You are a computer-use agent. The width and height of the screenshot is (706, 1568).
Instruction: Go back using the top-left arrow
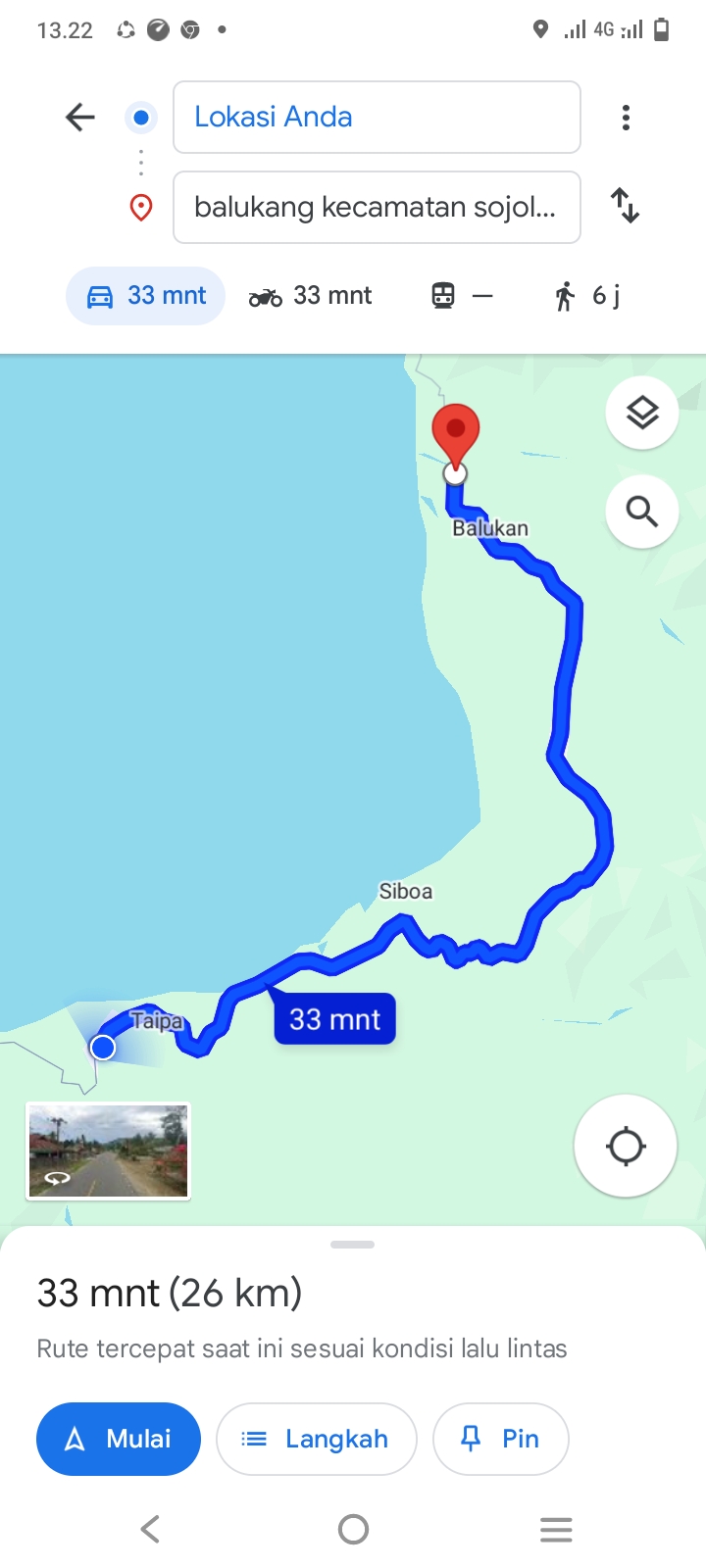(80, 118)
